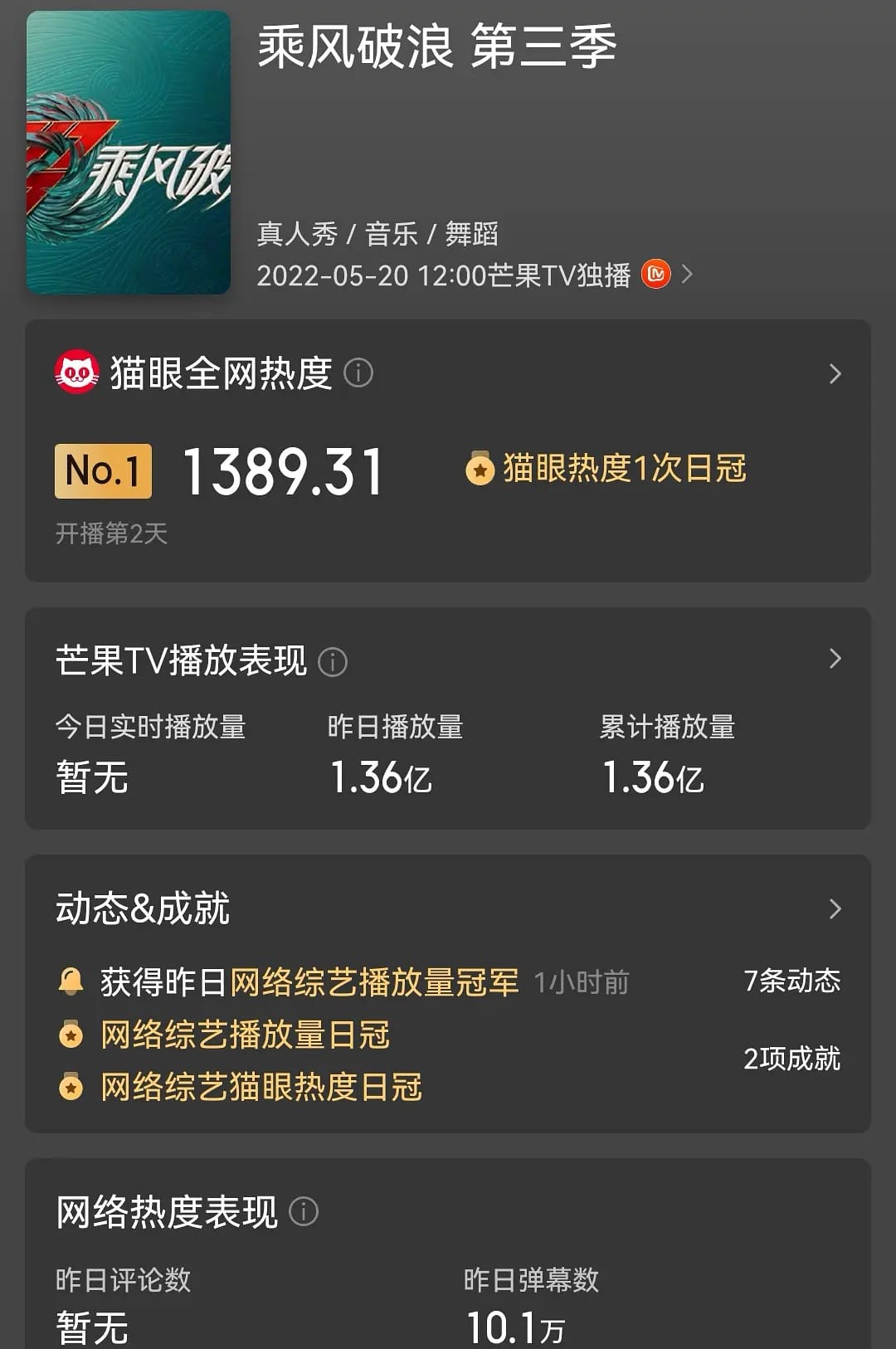896x1349 pixels.
Task: Select the No.1 ranking badge
Action: (101, 470)
